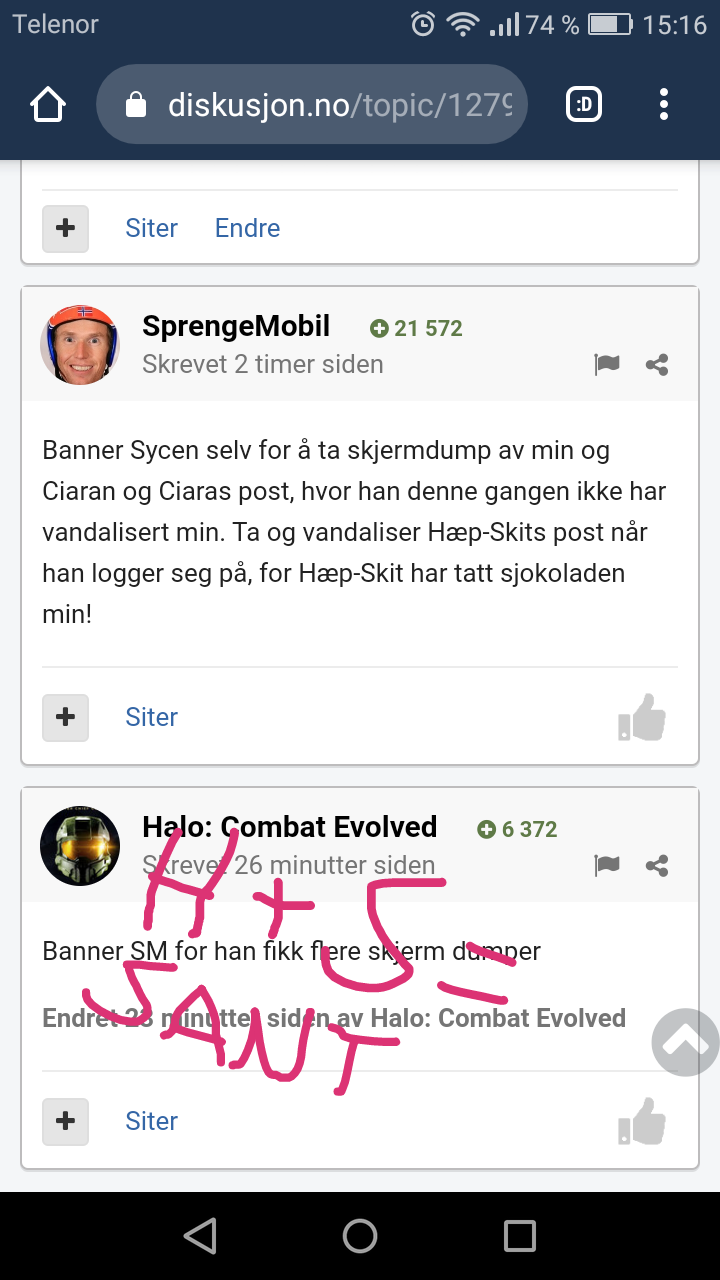Screen dimensions: 720x1280
Task: Jump to the top with the floating arrow button
Action: [686, 1042]
